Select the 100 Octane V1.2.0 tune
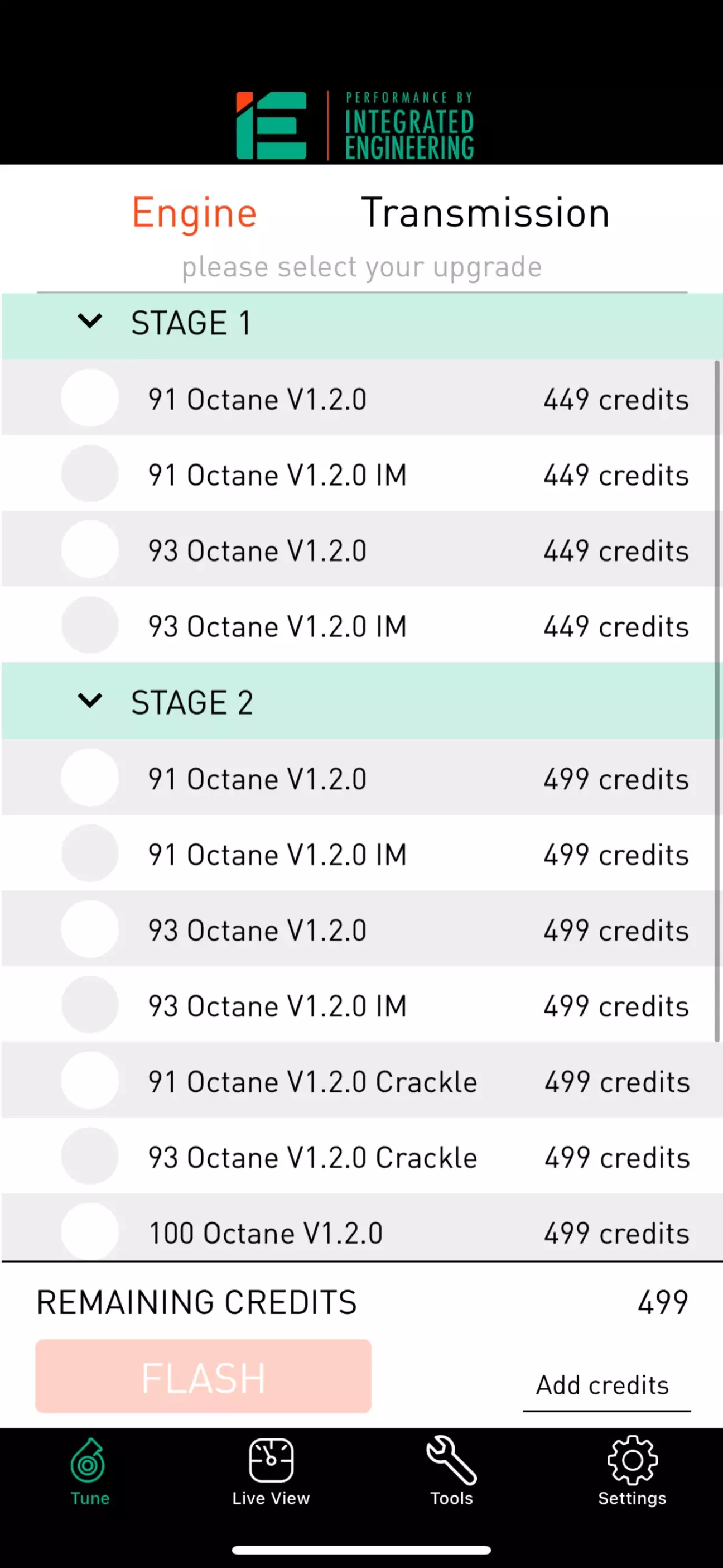This screenshot has width=723, height=1568. click(361, 1229)
